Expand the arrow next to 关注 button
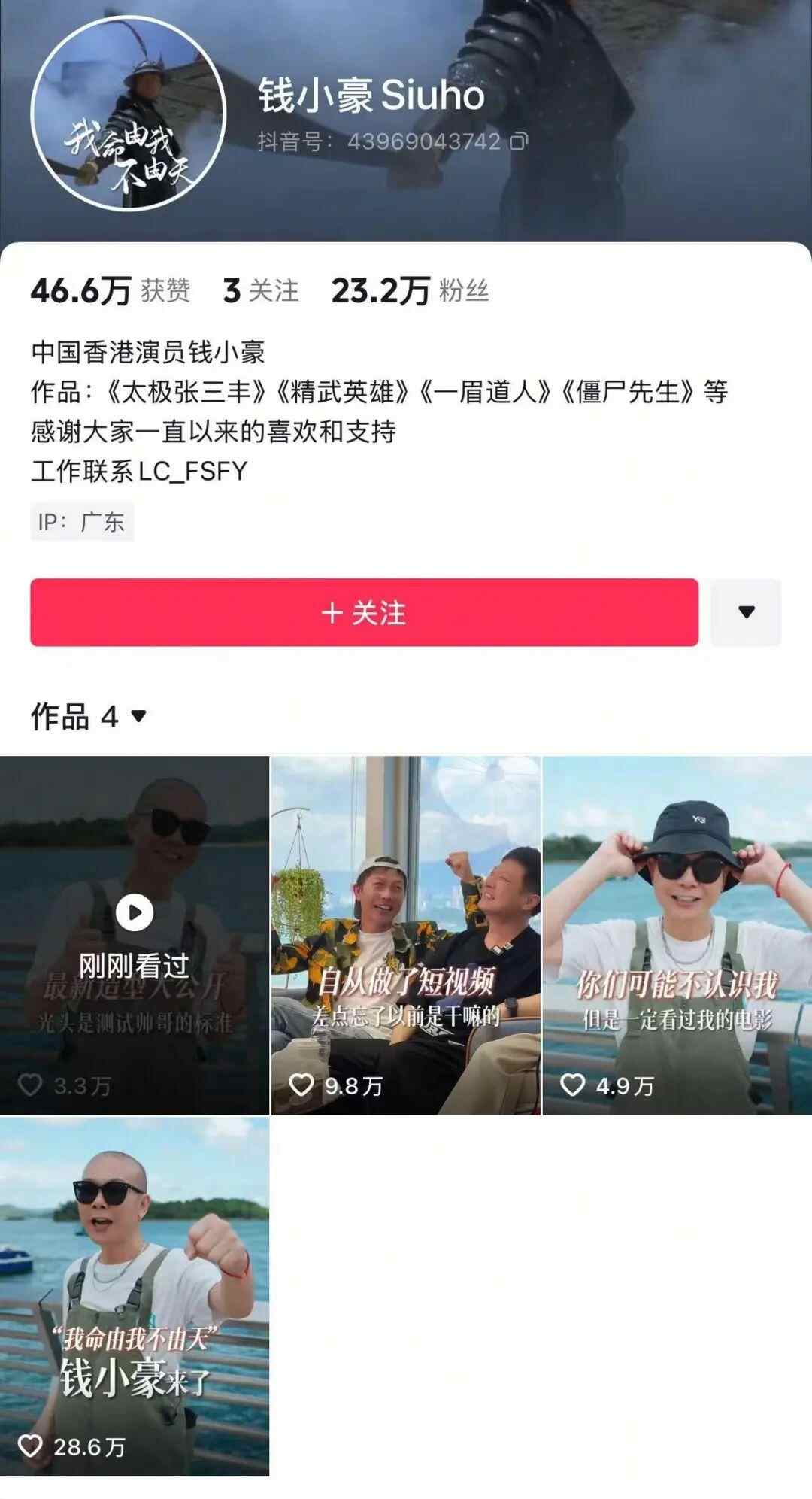The image size is (812, 1499). (x=746, y=612)
